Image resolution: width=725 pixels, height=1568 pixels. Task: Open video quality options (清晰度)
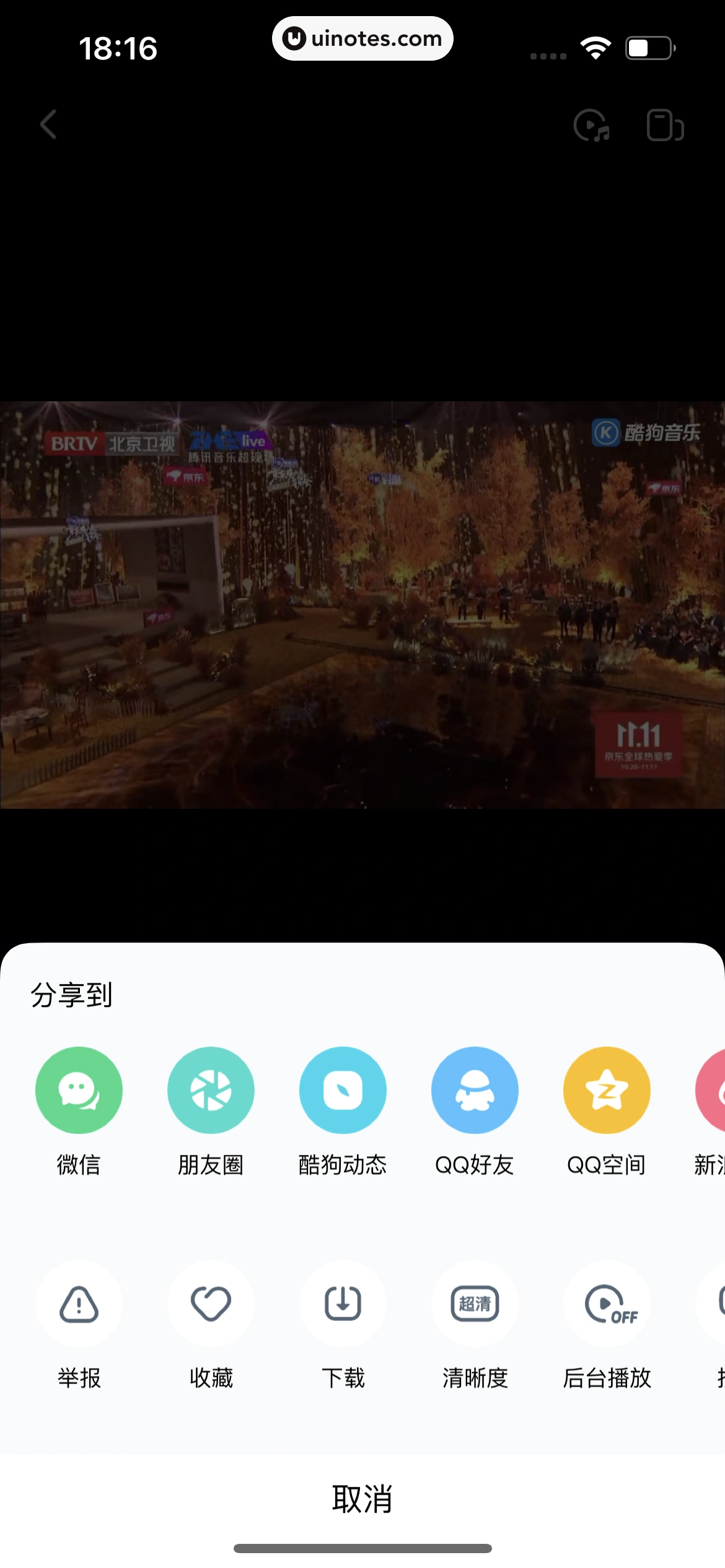point(475,1304)
